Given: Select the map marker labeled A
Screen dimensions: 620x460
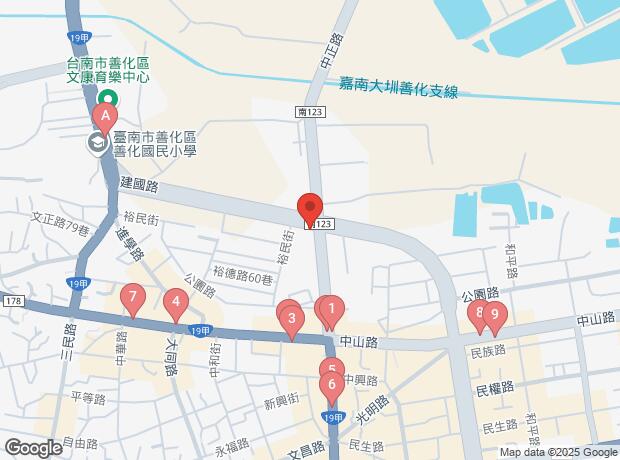Looking at the screenshot, I should (103, 117).
